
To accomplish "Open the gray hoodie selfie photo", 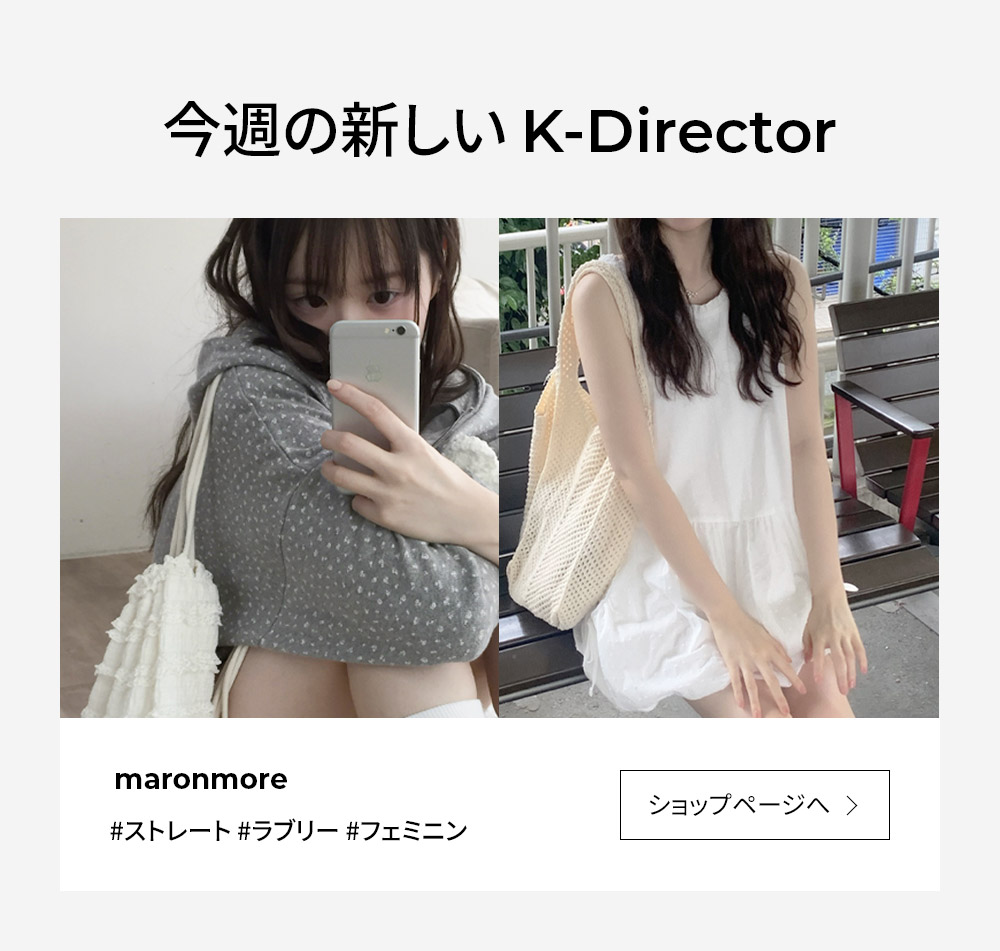I will coord(279,467).
